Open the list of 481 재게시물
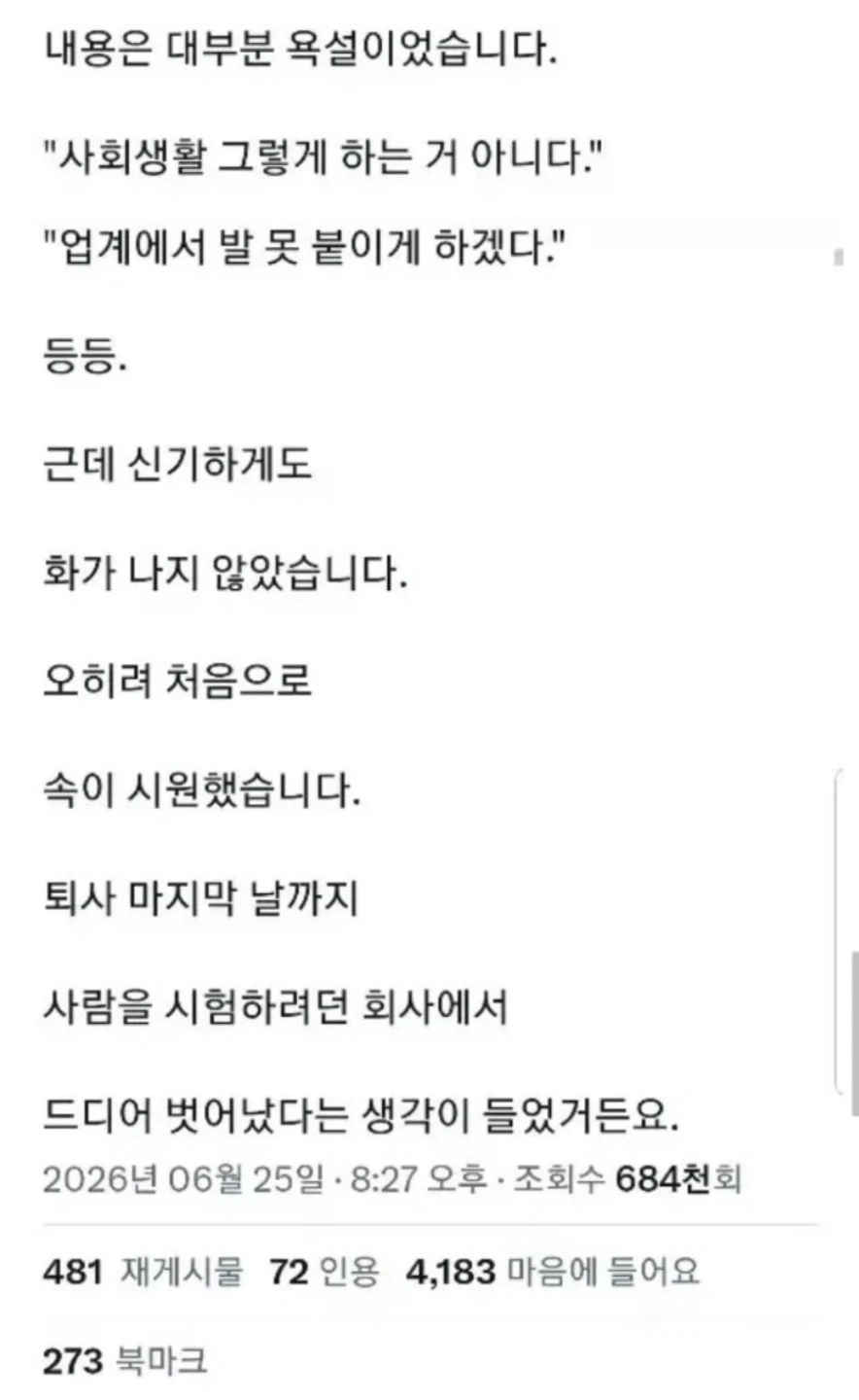Screen dimensions: 859x1400 pyautogui.click(x=143, y=1272)
